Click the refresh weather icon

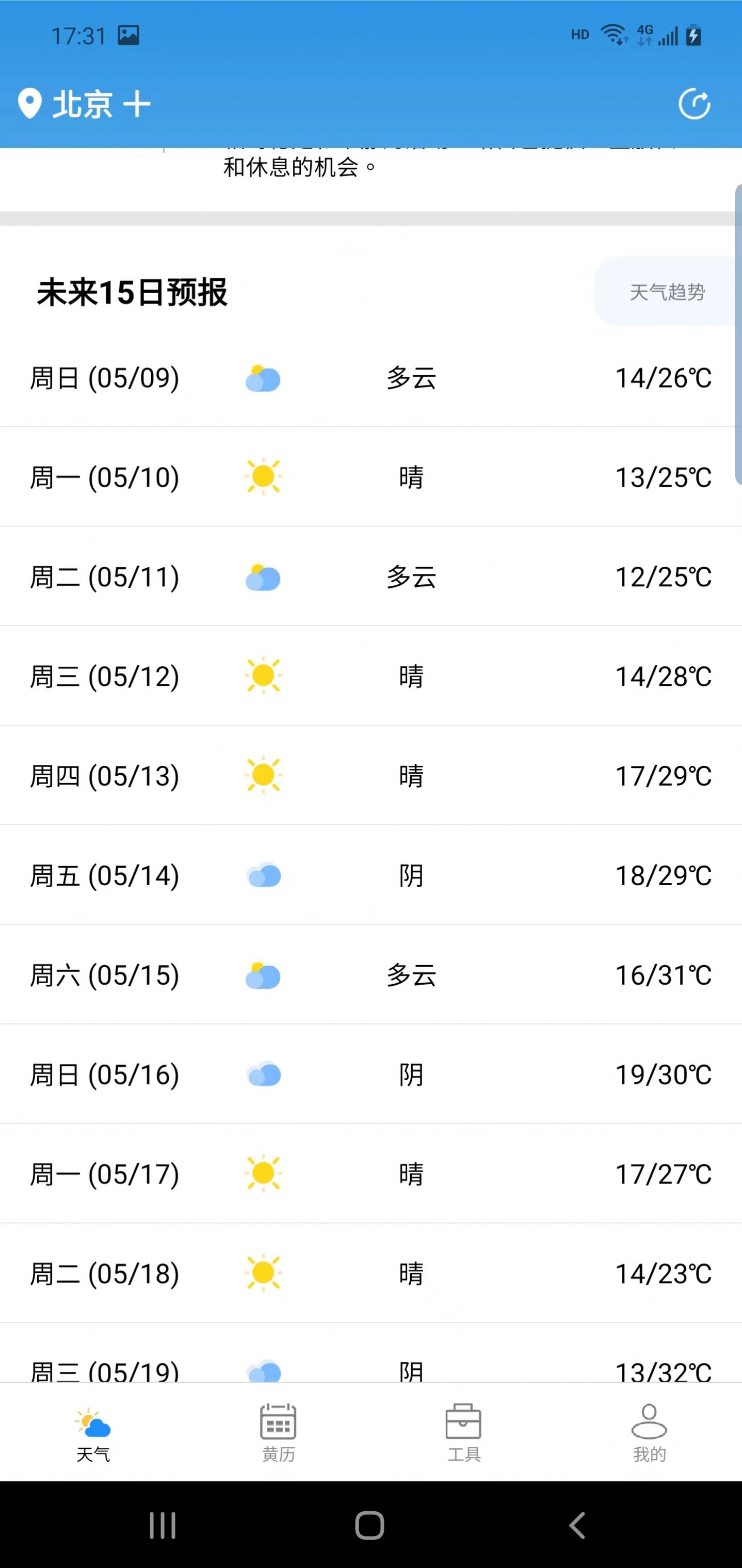point(695,103)
